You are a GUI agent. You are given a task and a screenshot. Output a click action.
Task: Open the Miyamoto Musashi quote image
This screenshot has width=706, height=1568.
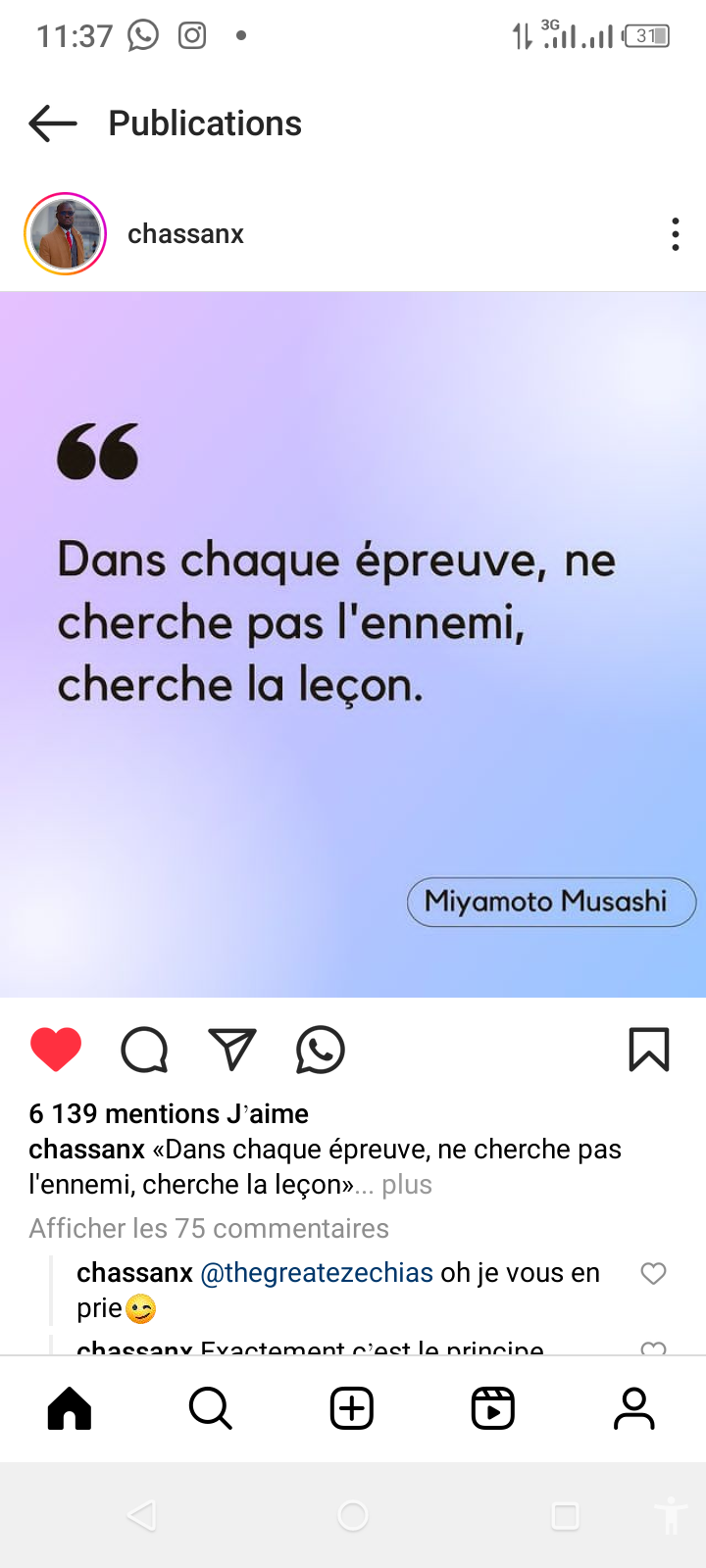pos(353,645)
